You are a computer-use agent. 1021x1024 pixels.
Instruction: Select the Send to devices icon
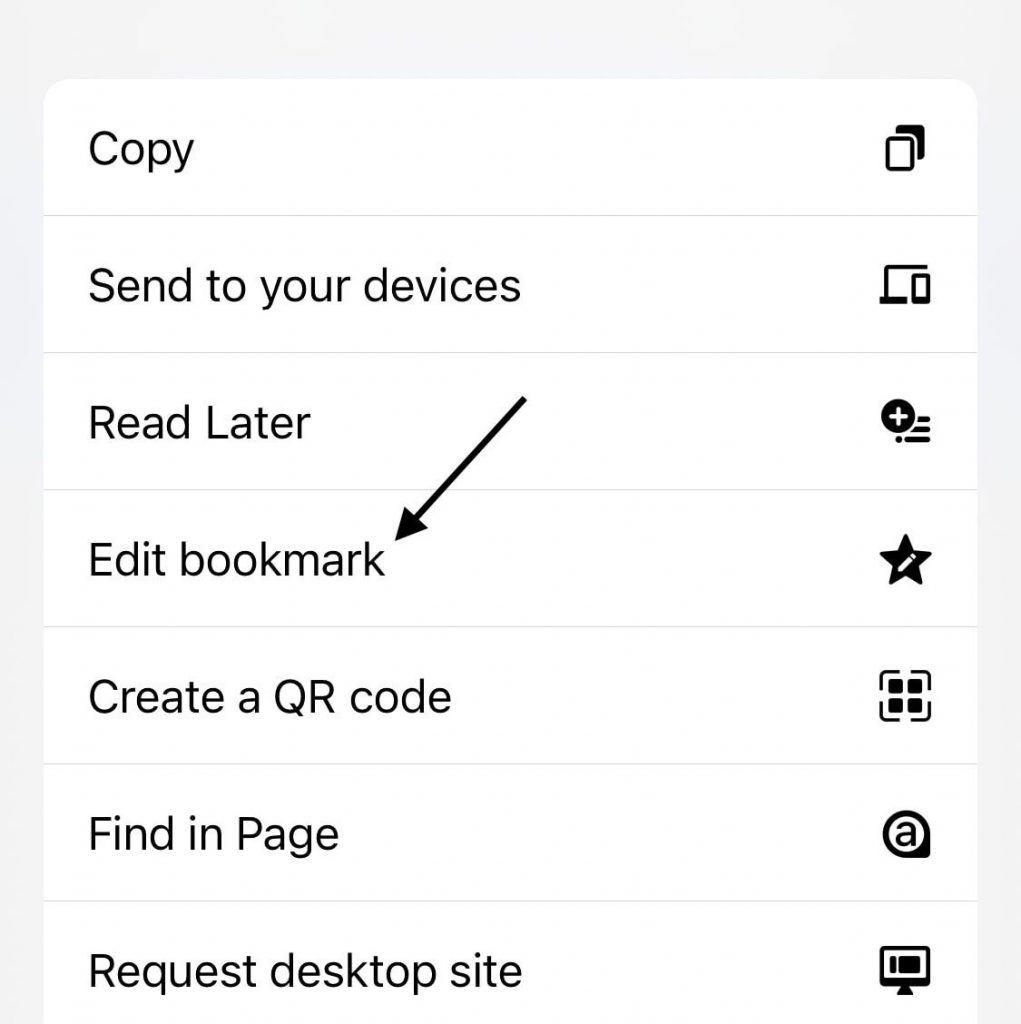click(905, 284)
